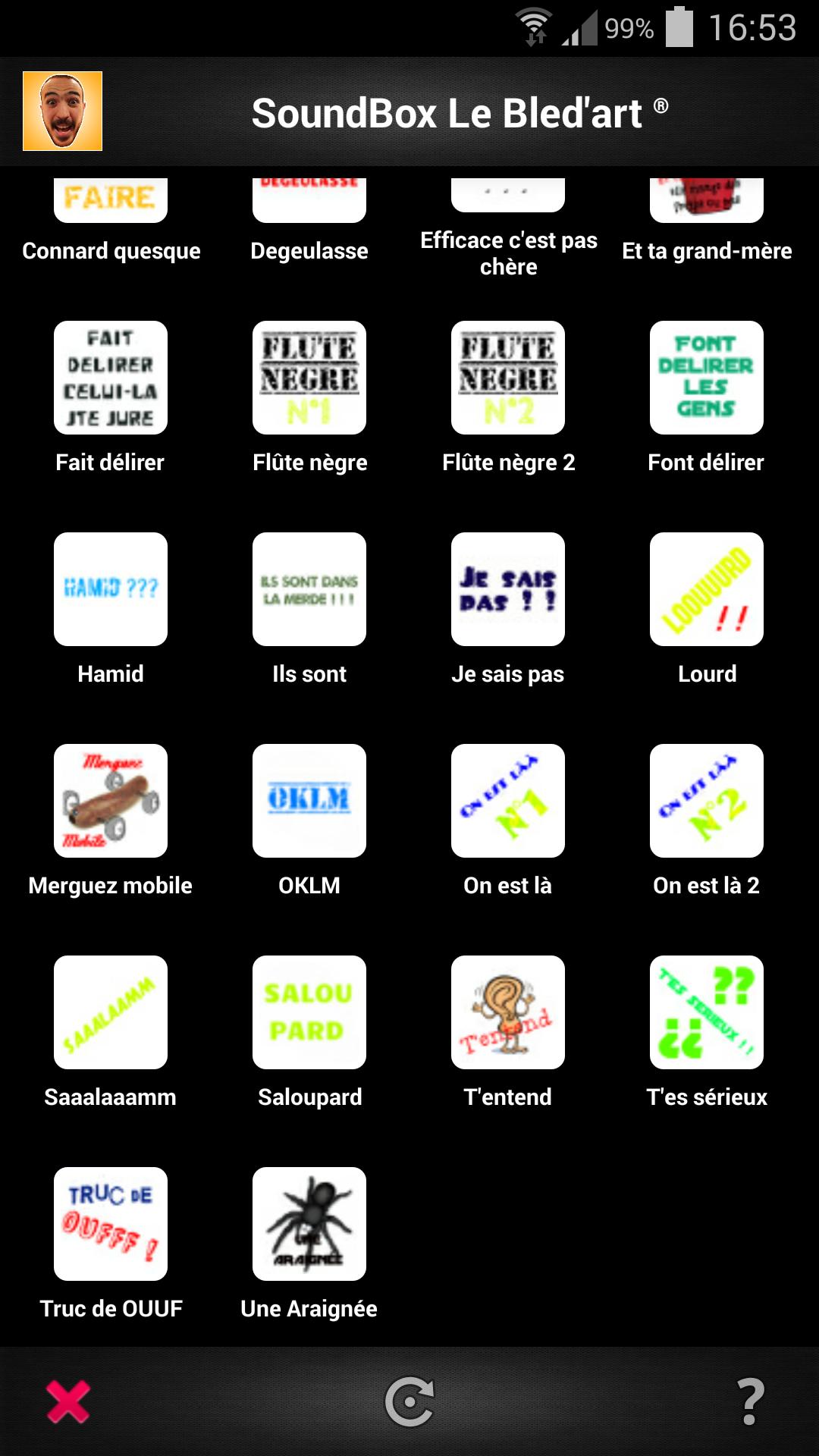Play the Hamid sound
The height and width of the screenshot is (1456, 819).
pyautogui.click(x=111, y=589)
